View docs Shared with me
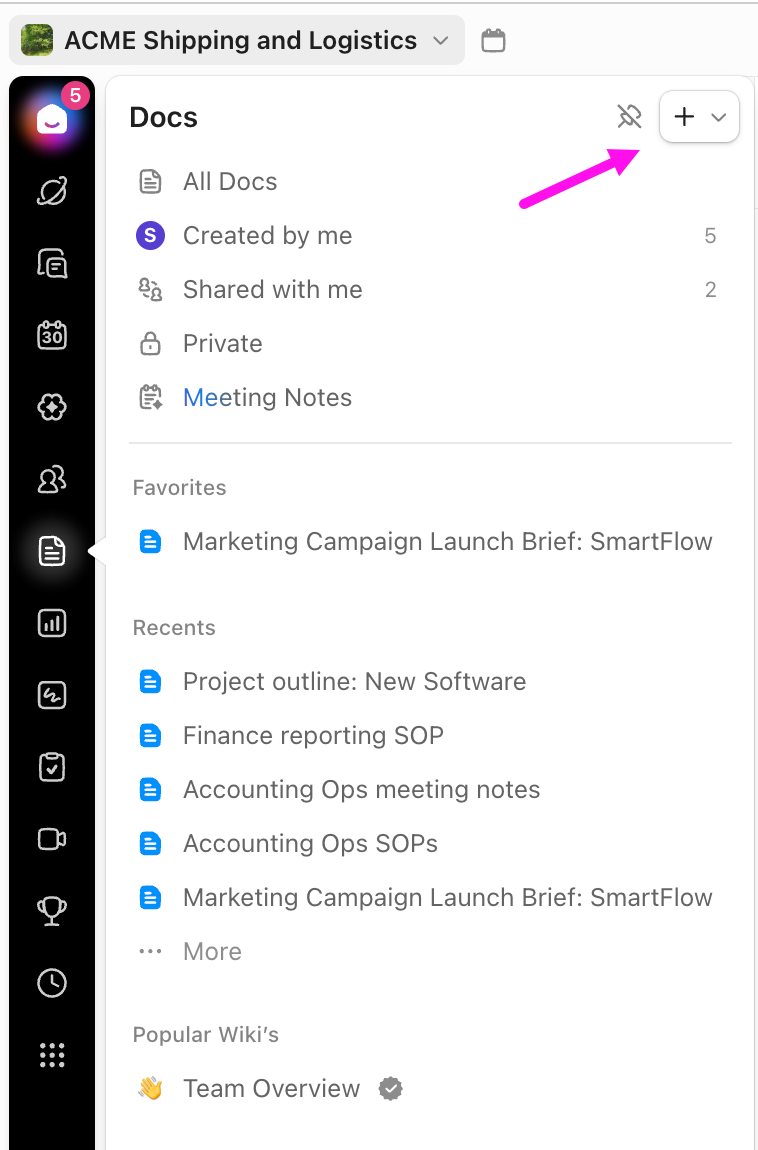Viewport: 758px width, 1150px height. pos(272,290)
